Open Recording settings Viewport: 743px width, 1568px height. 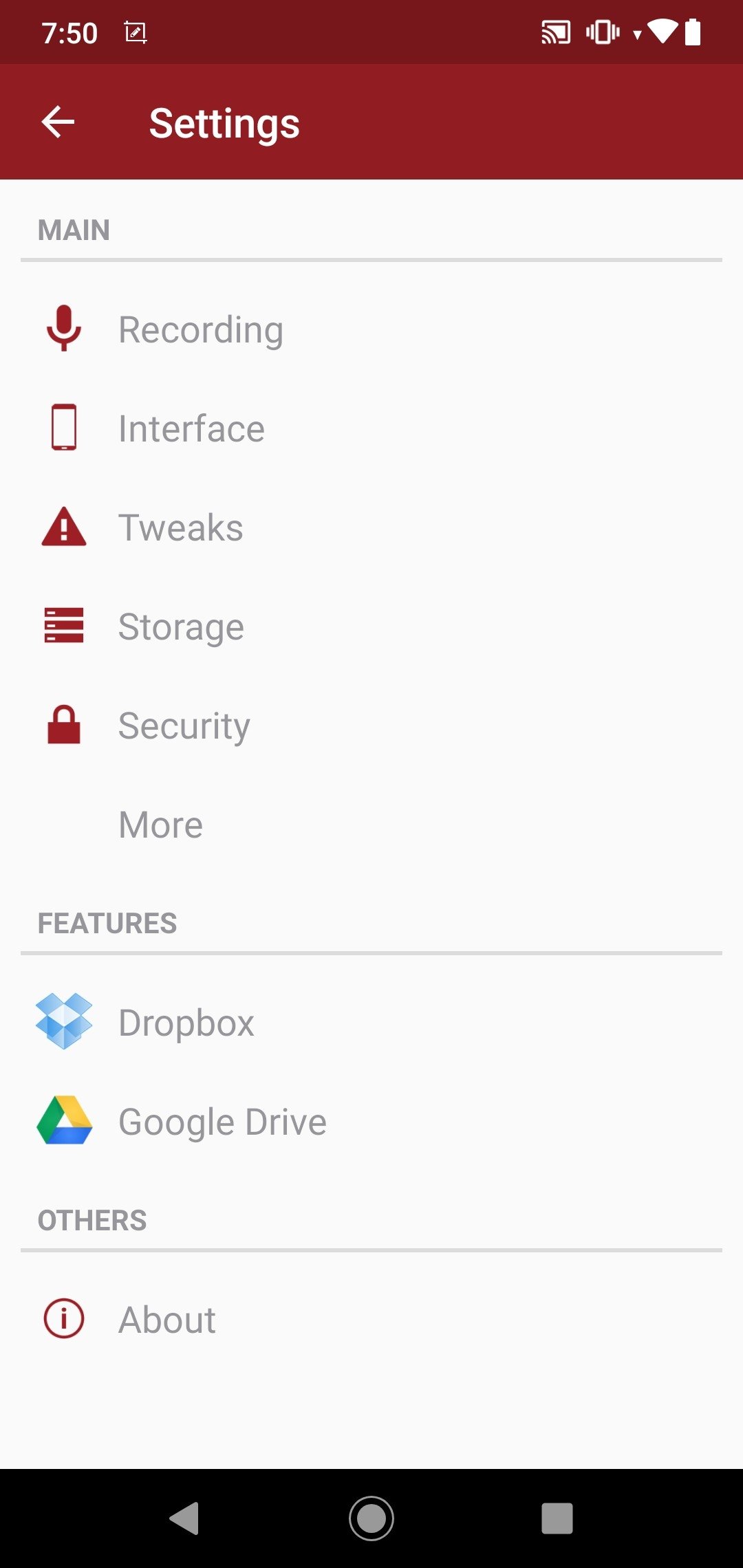point(371,329)
